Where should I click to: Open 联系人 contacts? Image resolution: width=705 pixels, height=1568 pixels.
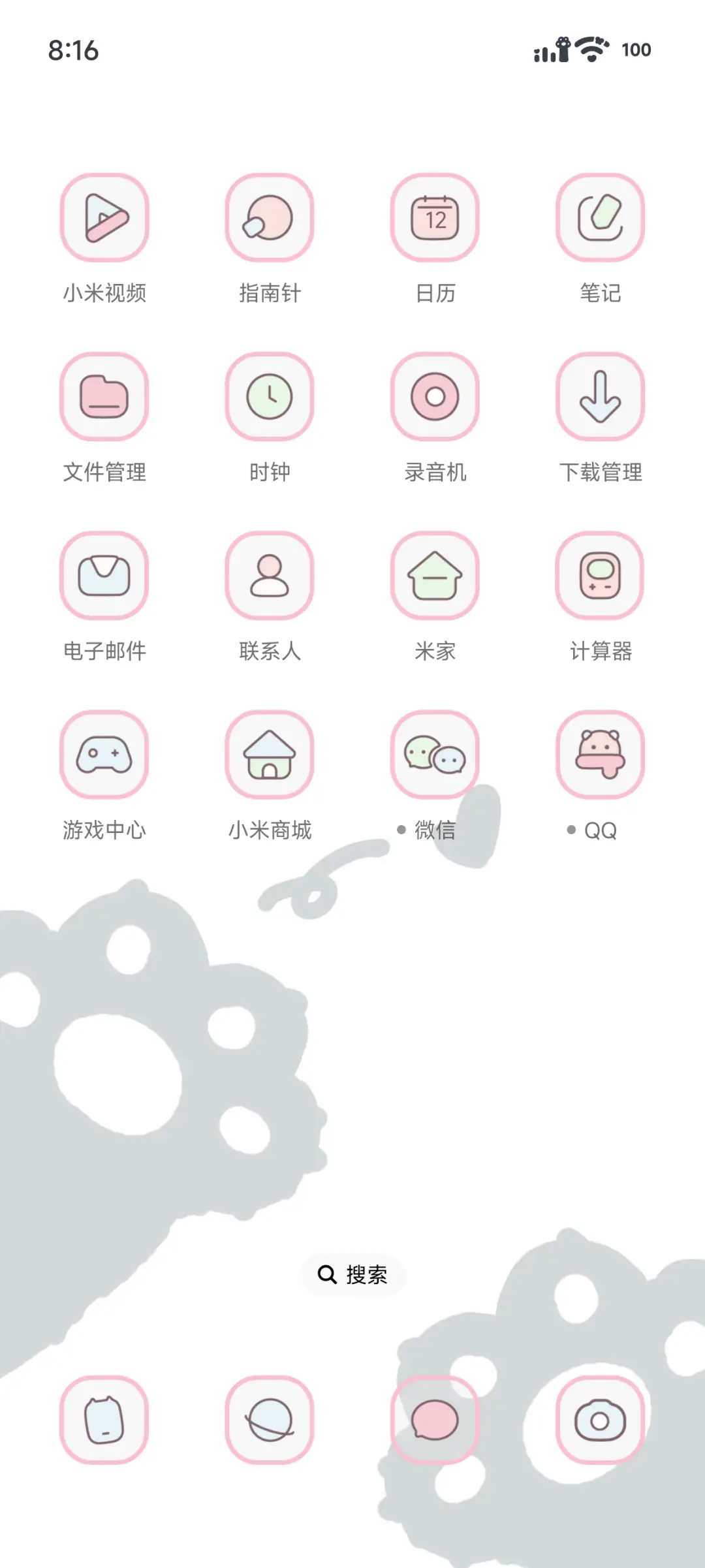pos(270,576)
